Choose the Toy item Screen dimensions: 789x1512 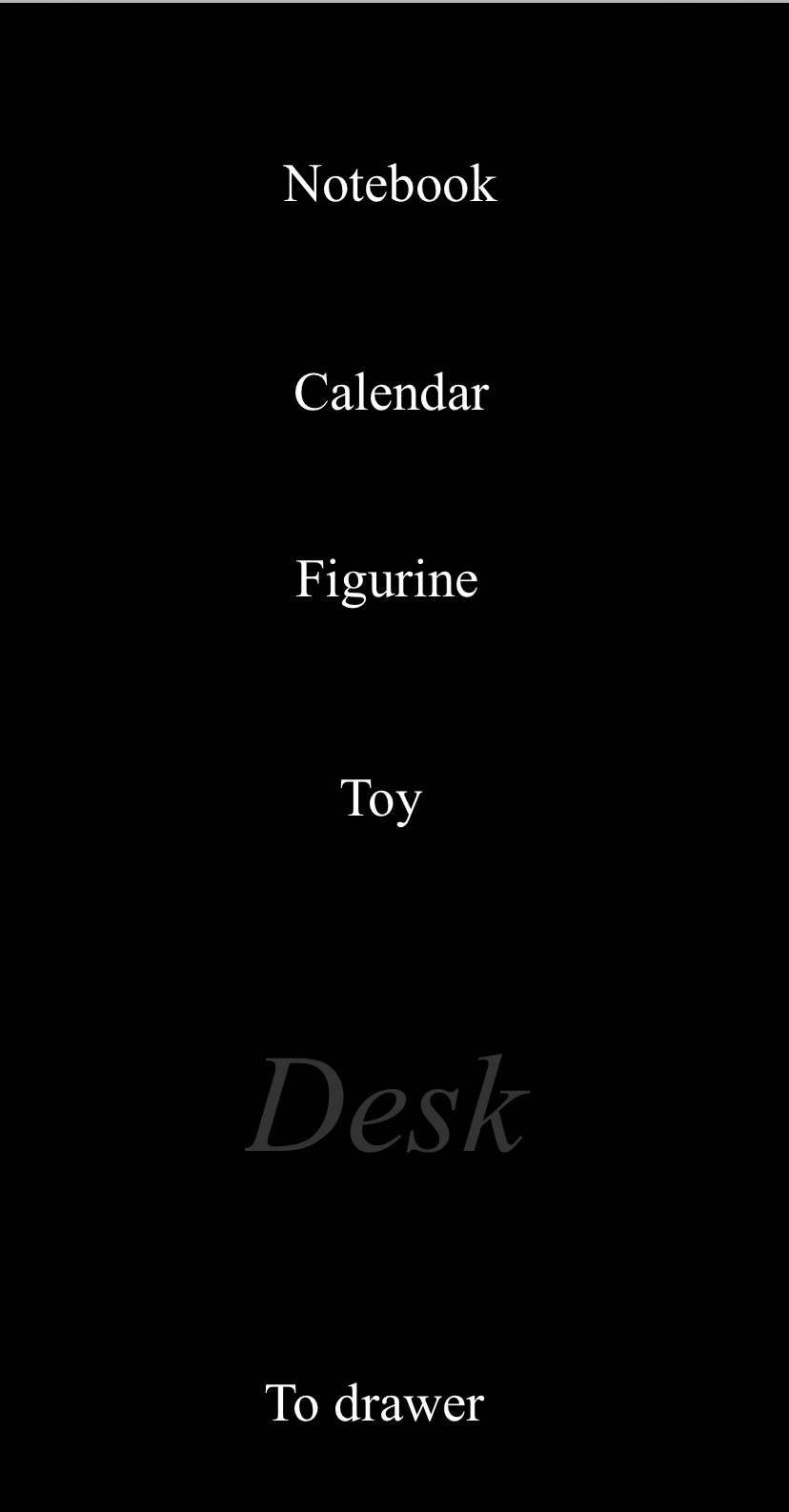click(380, 797)
